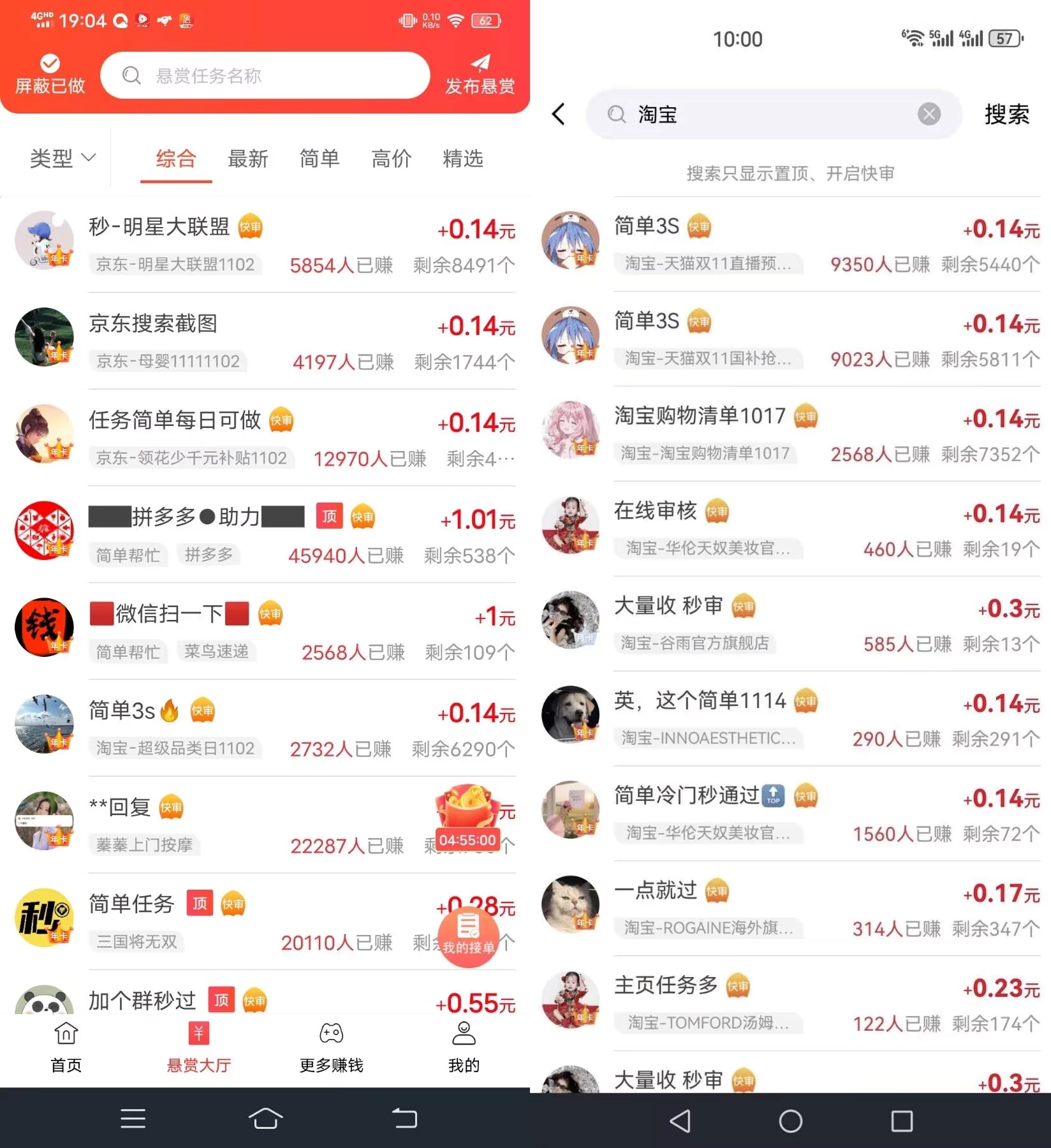The width and height of the screenshot is (1051, 1148).
Task: Expand the 类型 dropdown
Action: (x=62, y=158)
